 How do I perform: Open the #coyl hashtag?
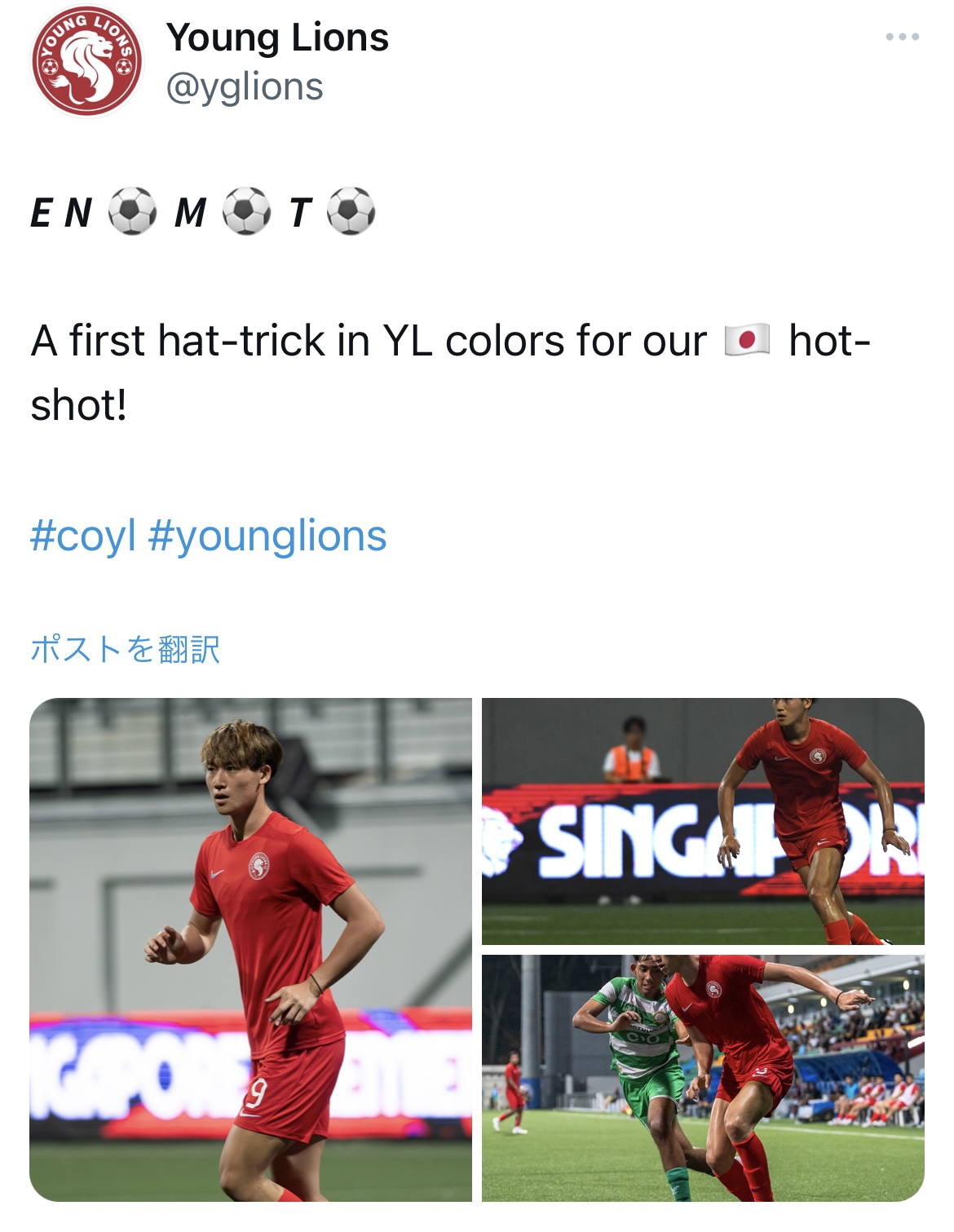pyautogui.click(x=82, y=536)
